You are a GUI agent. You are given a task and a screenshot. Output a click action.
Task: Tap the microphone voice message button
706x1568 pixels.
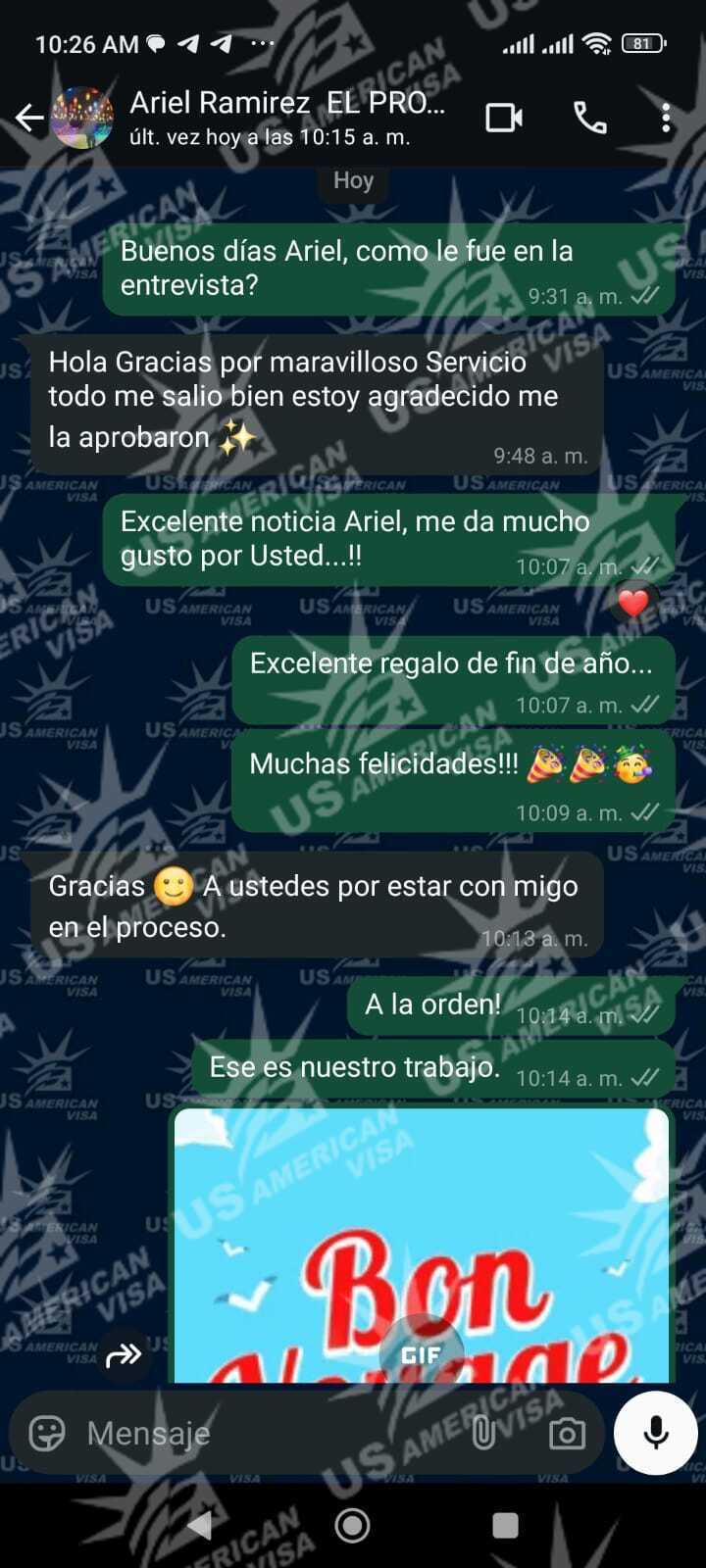click(x=656, y=1433)
